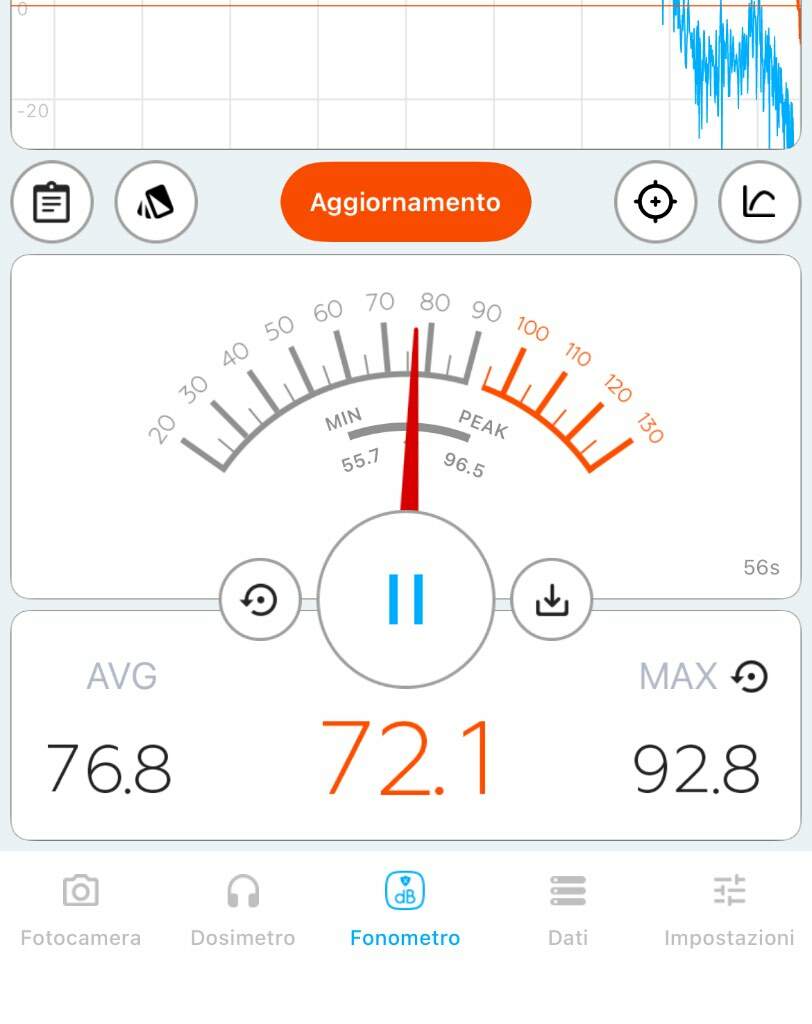812x1024 pixels.
Task: Open the graph curve icon
Action: point(759,202)
